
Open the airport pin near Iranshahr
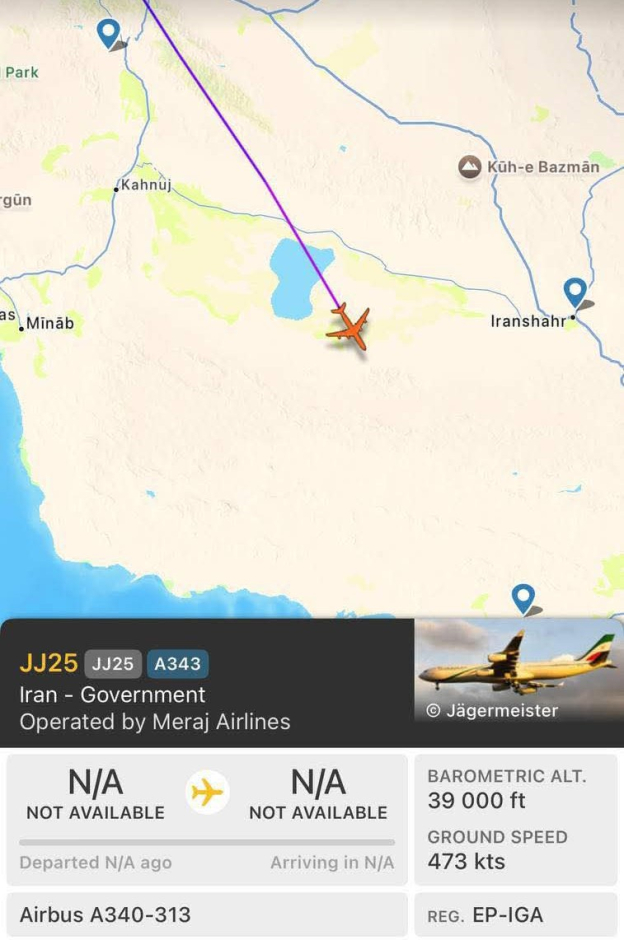coord(575,292)
